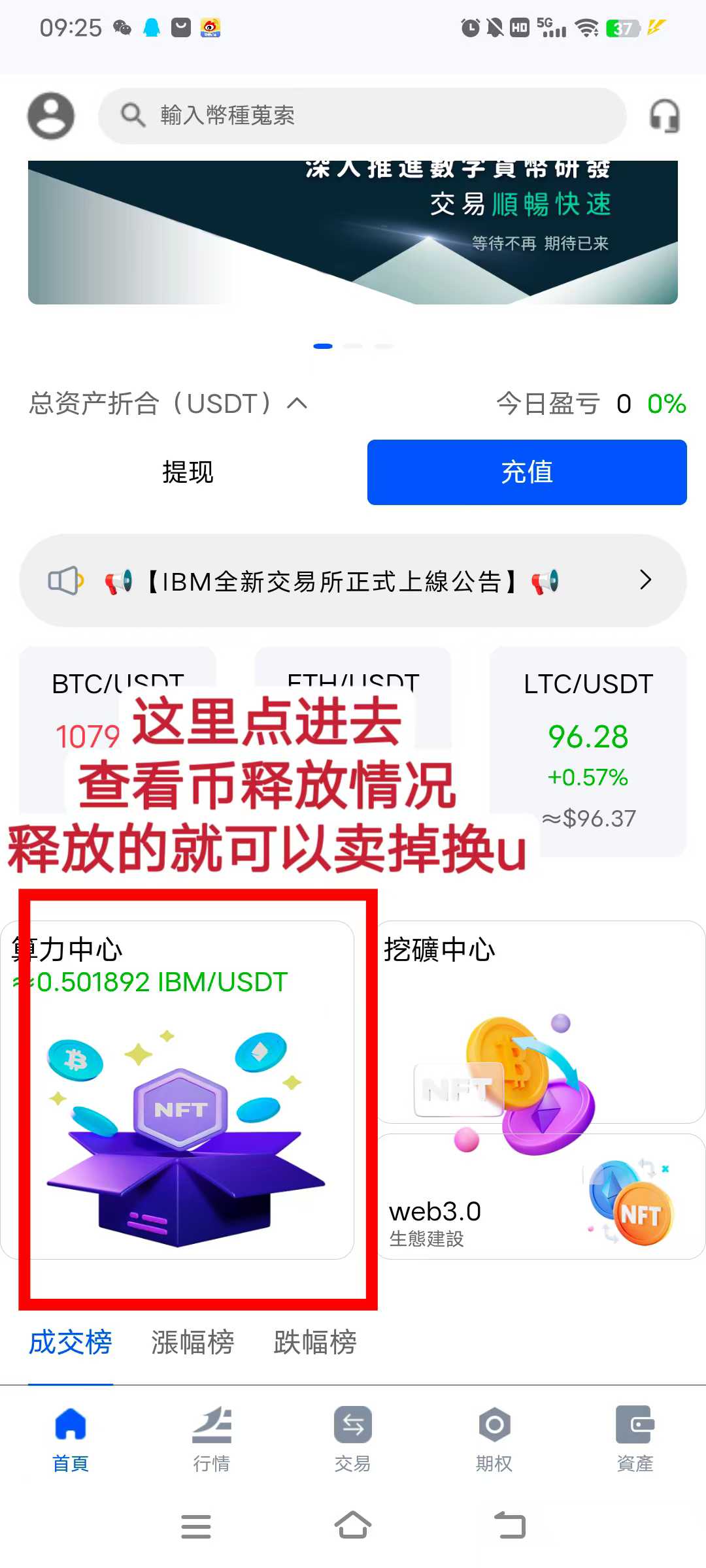Image resolution: width=706 pixels, height=1568 pixels.
Task: Go to the 期权 options tab
Action: (x=494, y=1439)
